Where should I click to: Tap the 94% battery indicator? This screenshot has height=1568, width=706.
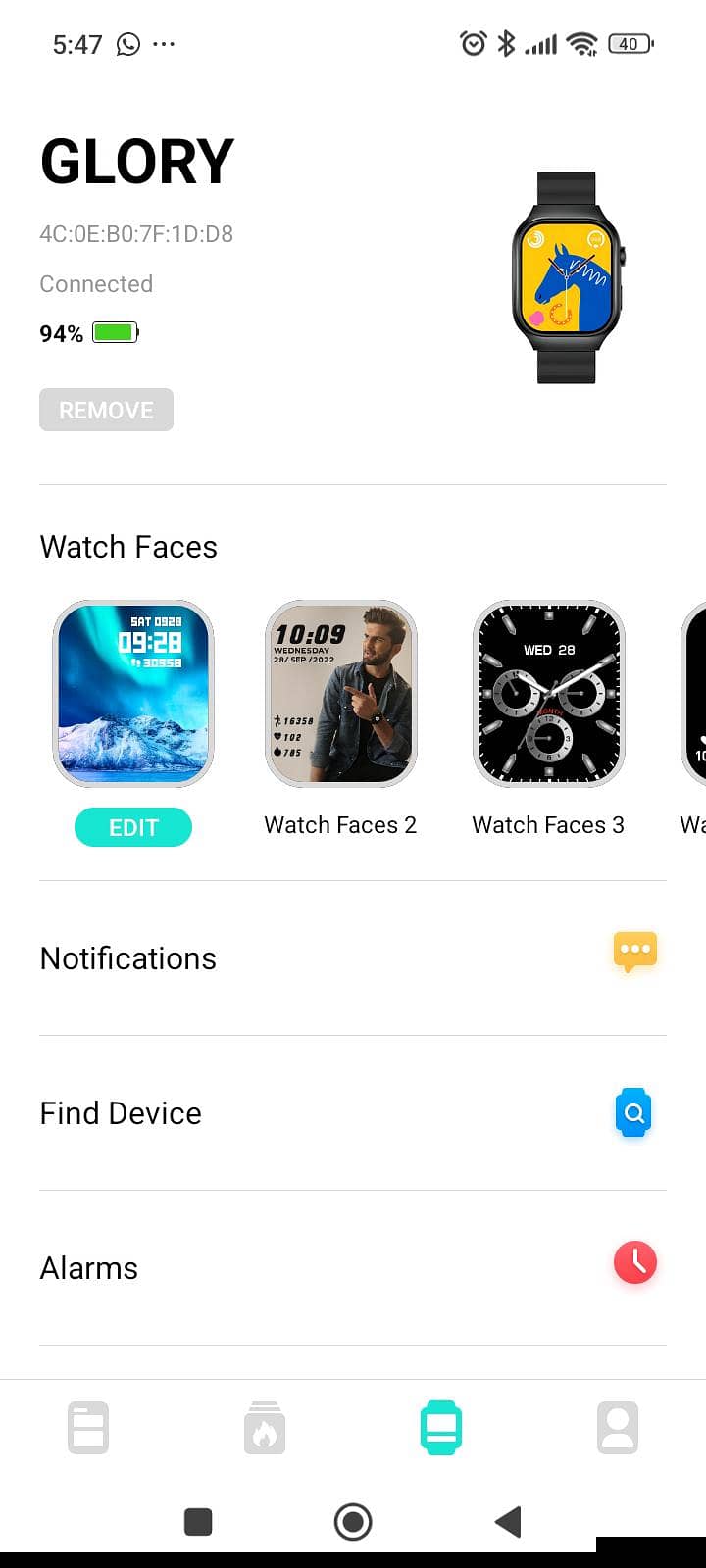point(89,333)
